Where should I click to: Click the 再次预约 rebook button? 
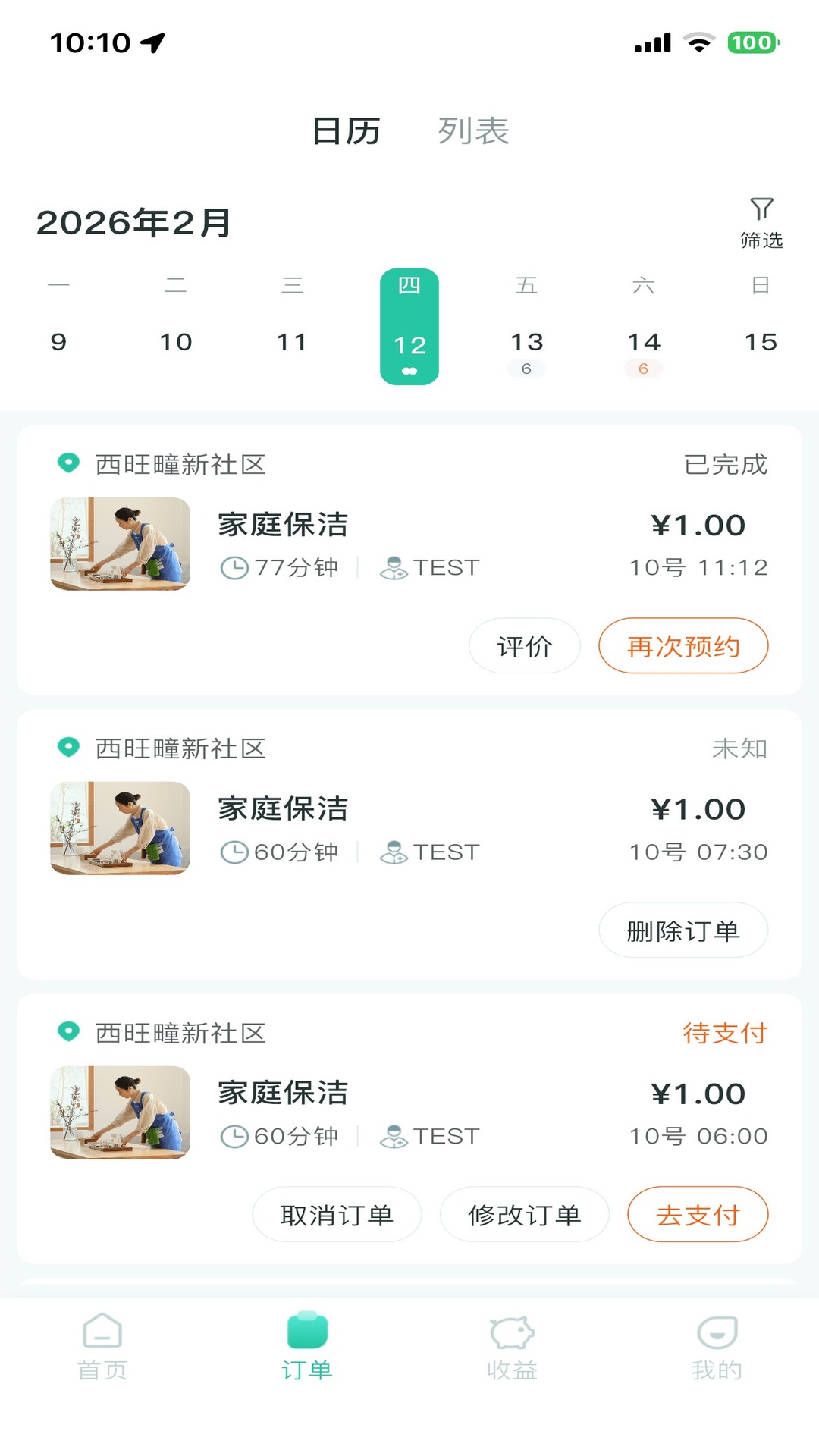pyautogui.click(x=682, y=645)
